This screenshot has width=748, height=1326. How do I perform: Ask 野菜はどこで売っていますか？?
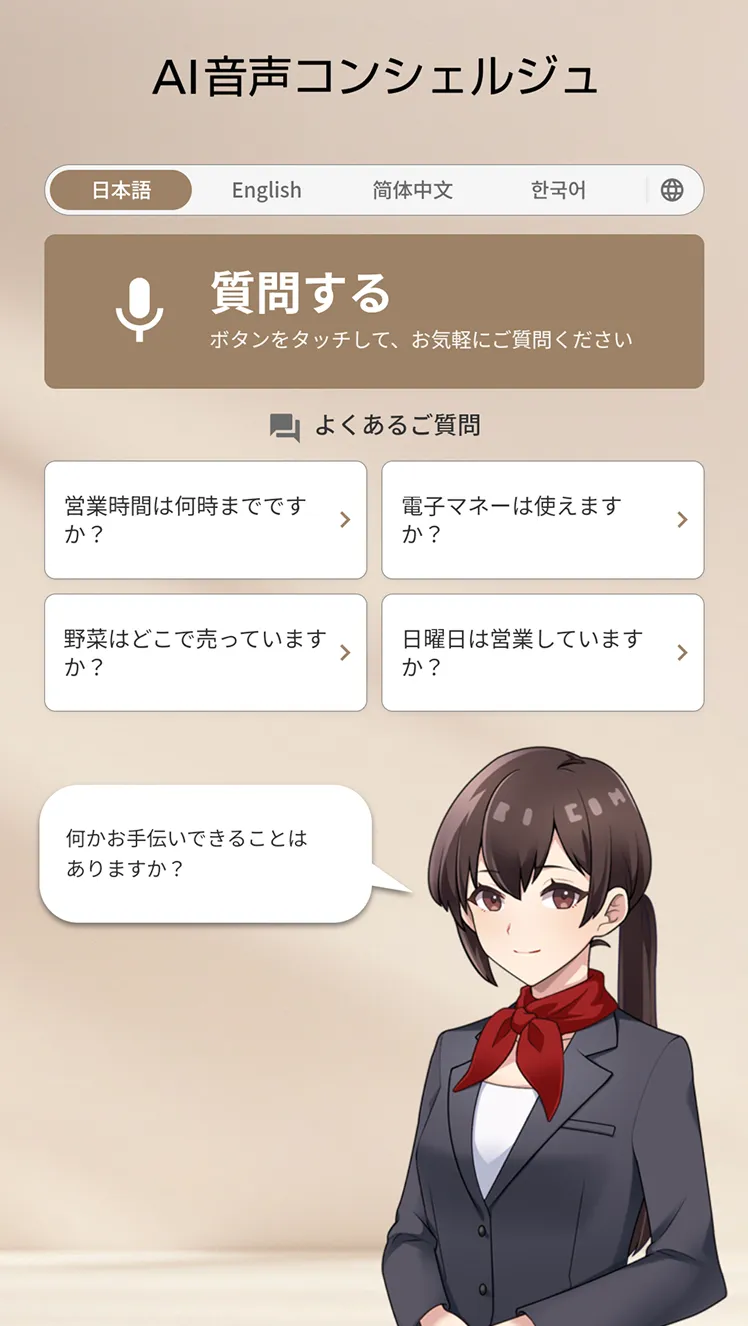click(x=206, y=653)
